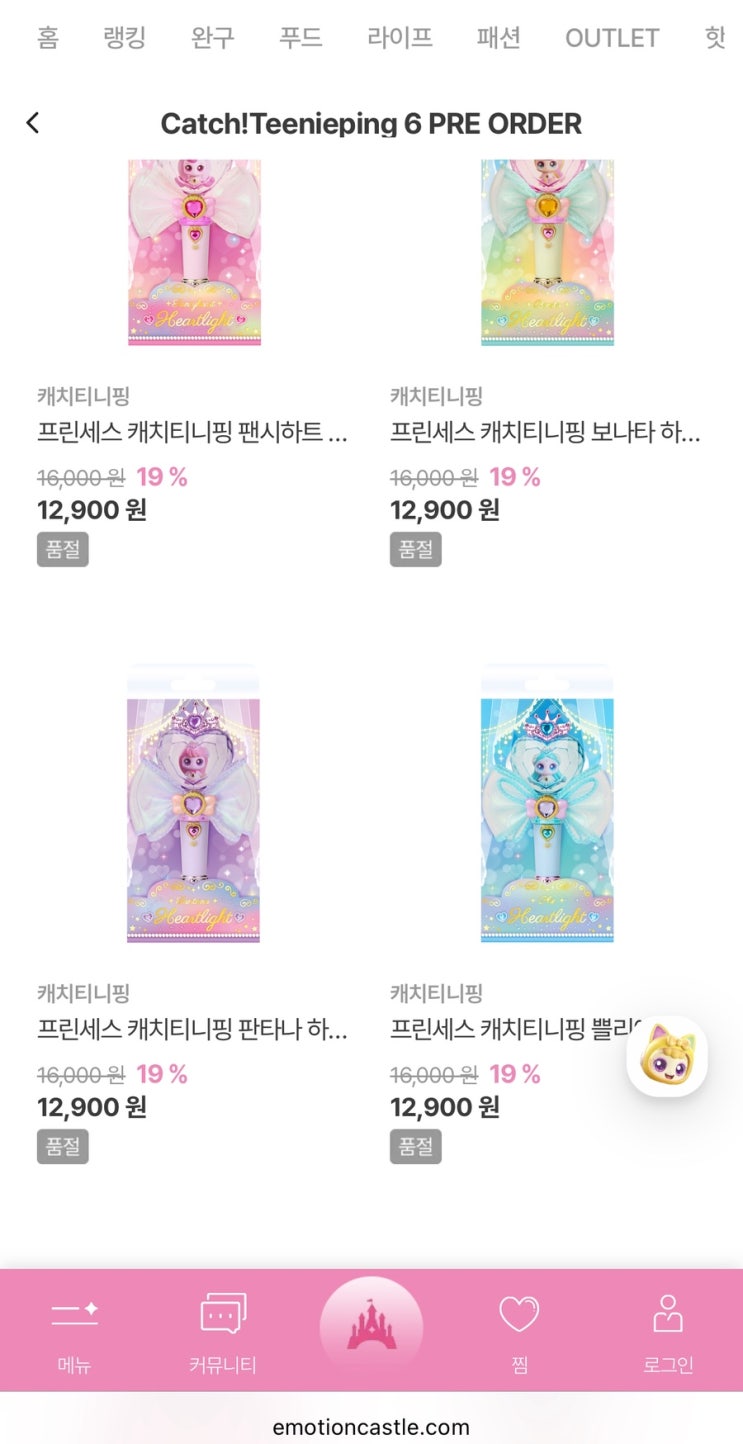Tap the pink Fancy Heart wand thumbnail

tap(194, 250)
